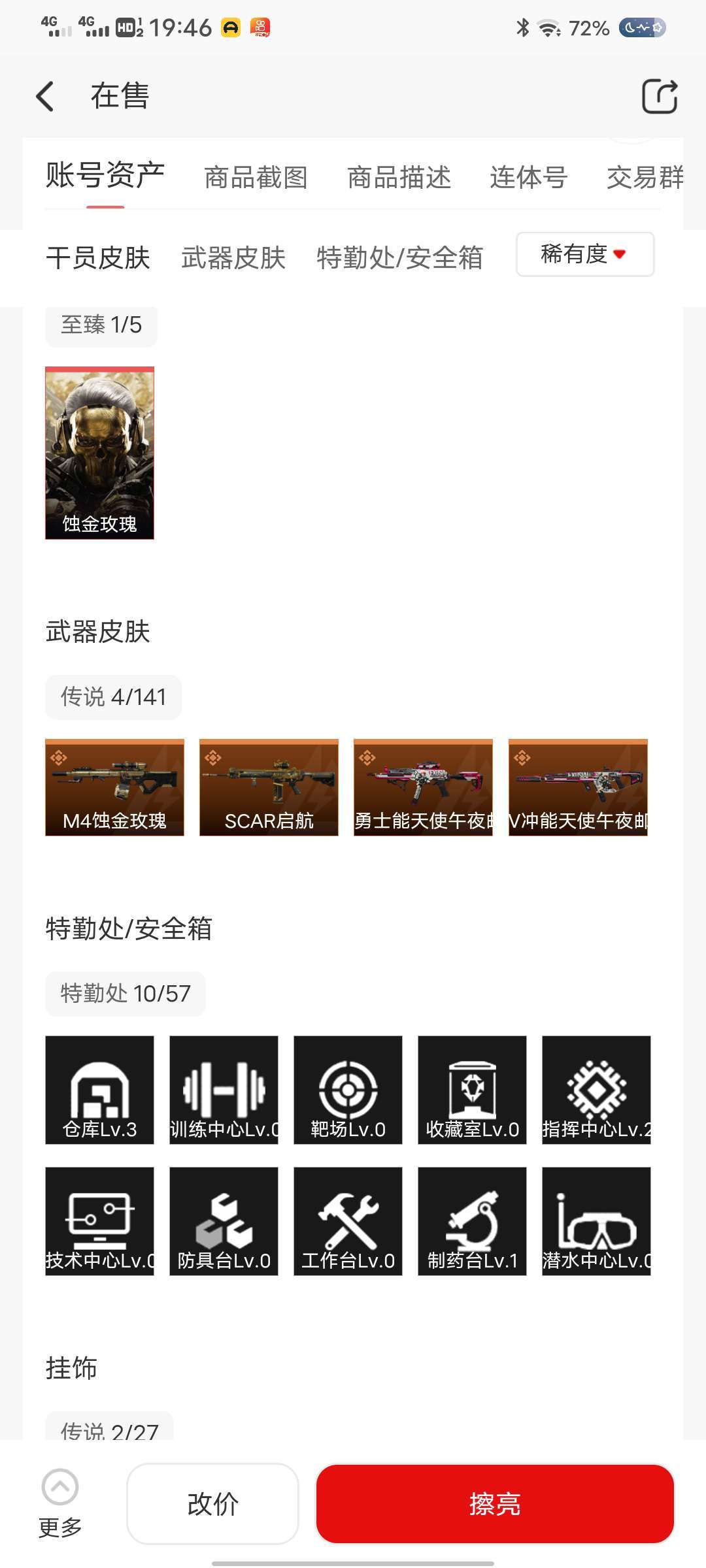This screenshot has height=1568, width=706.
Task: Open the 制药台Lv.1 tile
Action: [x=472, y=1221]
